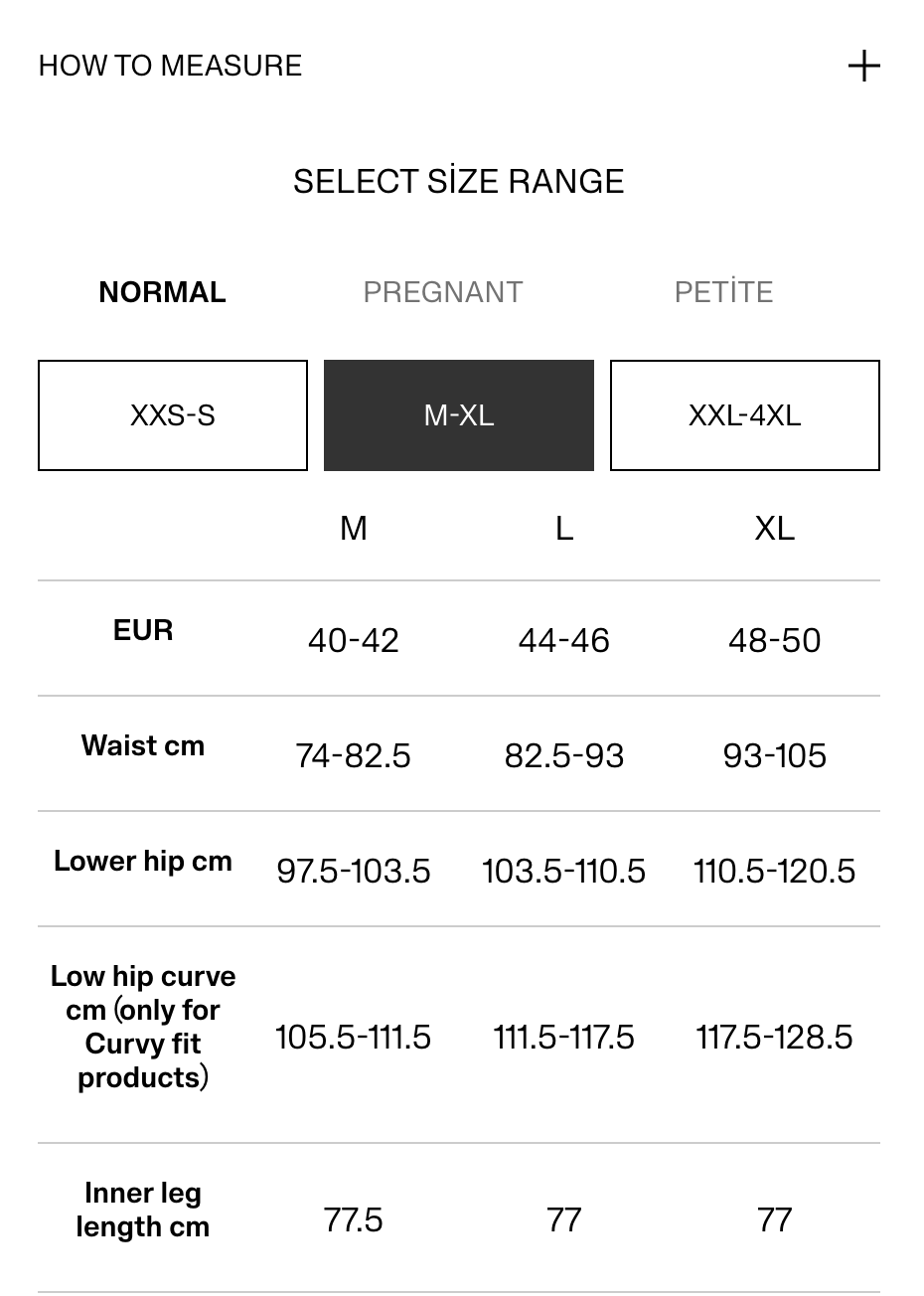Choose the M-XL size range
The height and width of the screenshot is (1296, 924).
(x=459, y=415)
